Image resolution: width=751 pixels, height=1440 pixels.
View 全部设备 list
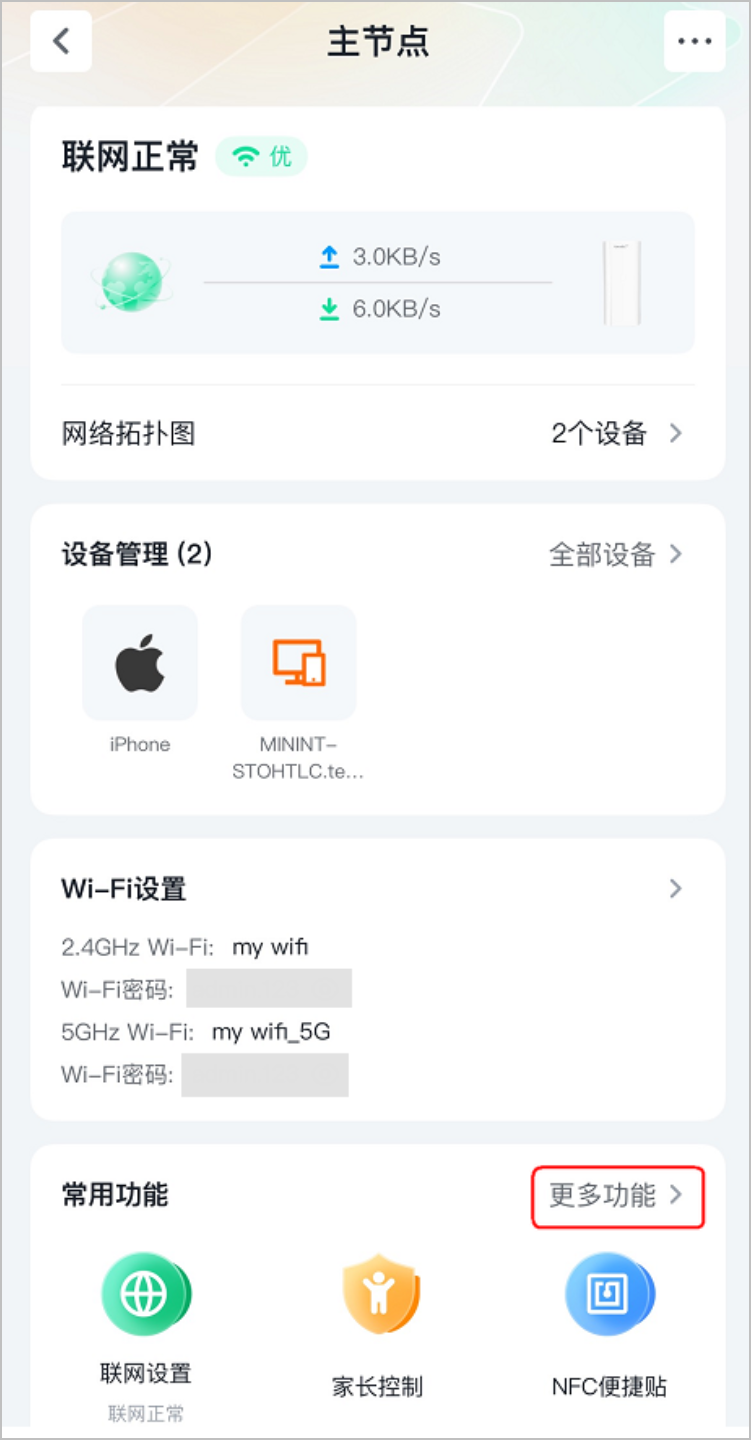pos(616,554)
